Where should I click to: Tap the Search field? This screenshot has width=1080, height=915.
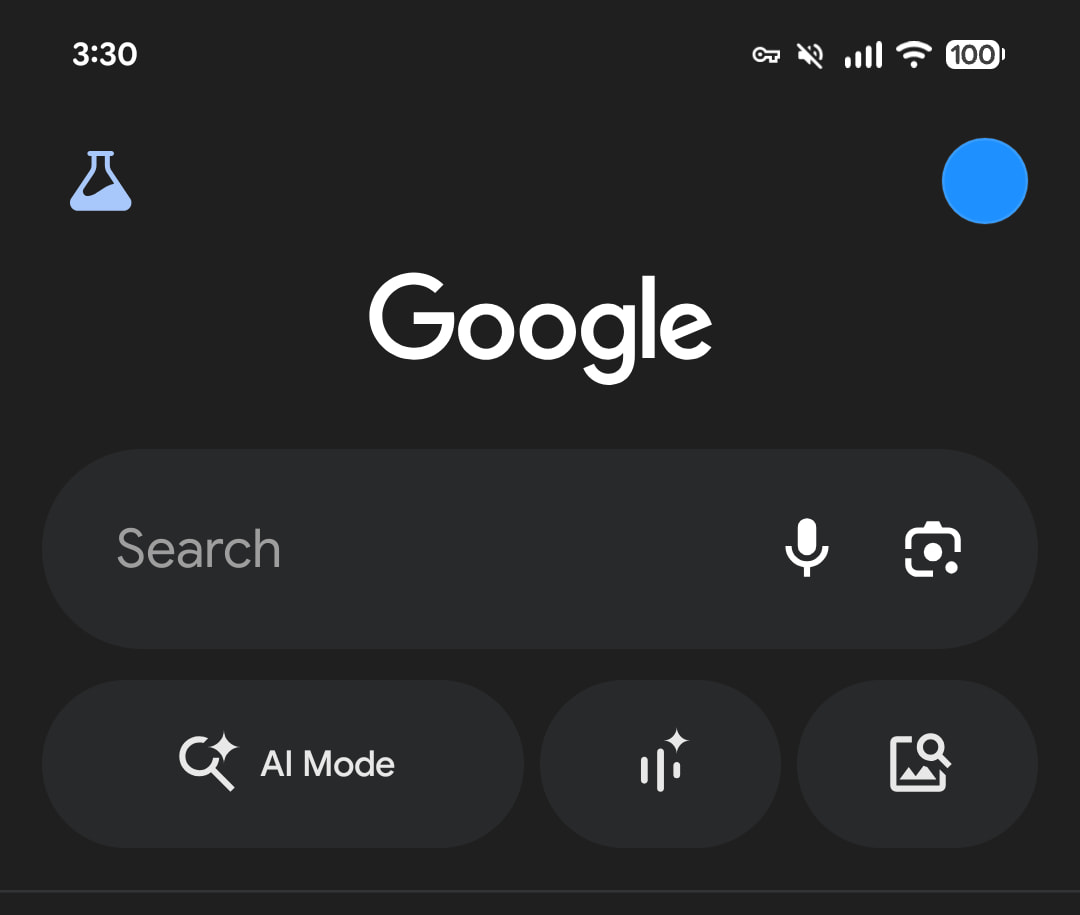tap(400, 549)
